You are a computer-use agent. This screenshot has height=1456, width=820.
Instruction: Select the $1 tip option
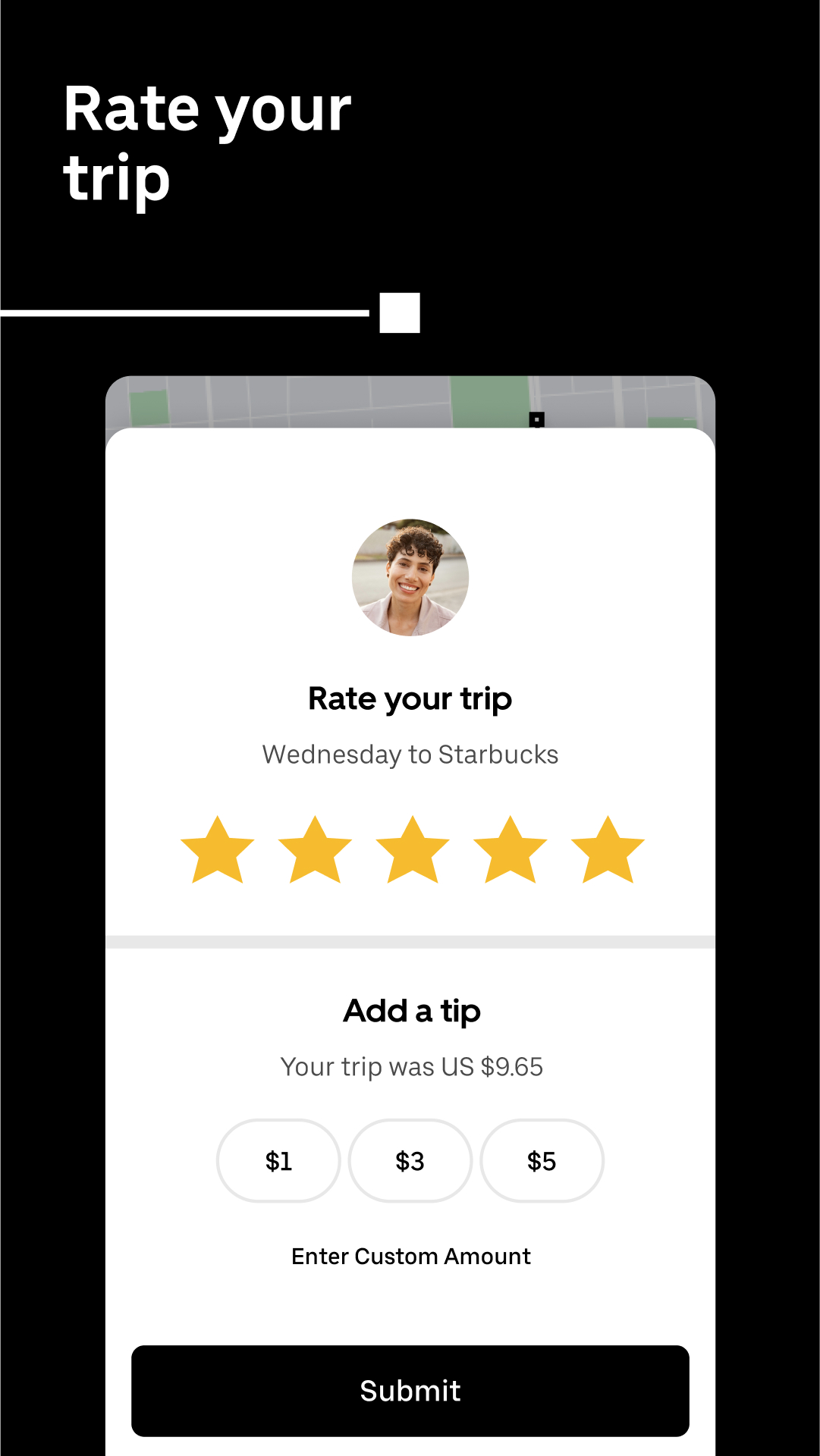click(278, 1161)
